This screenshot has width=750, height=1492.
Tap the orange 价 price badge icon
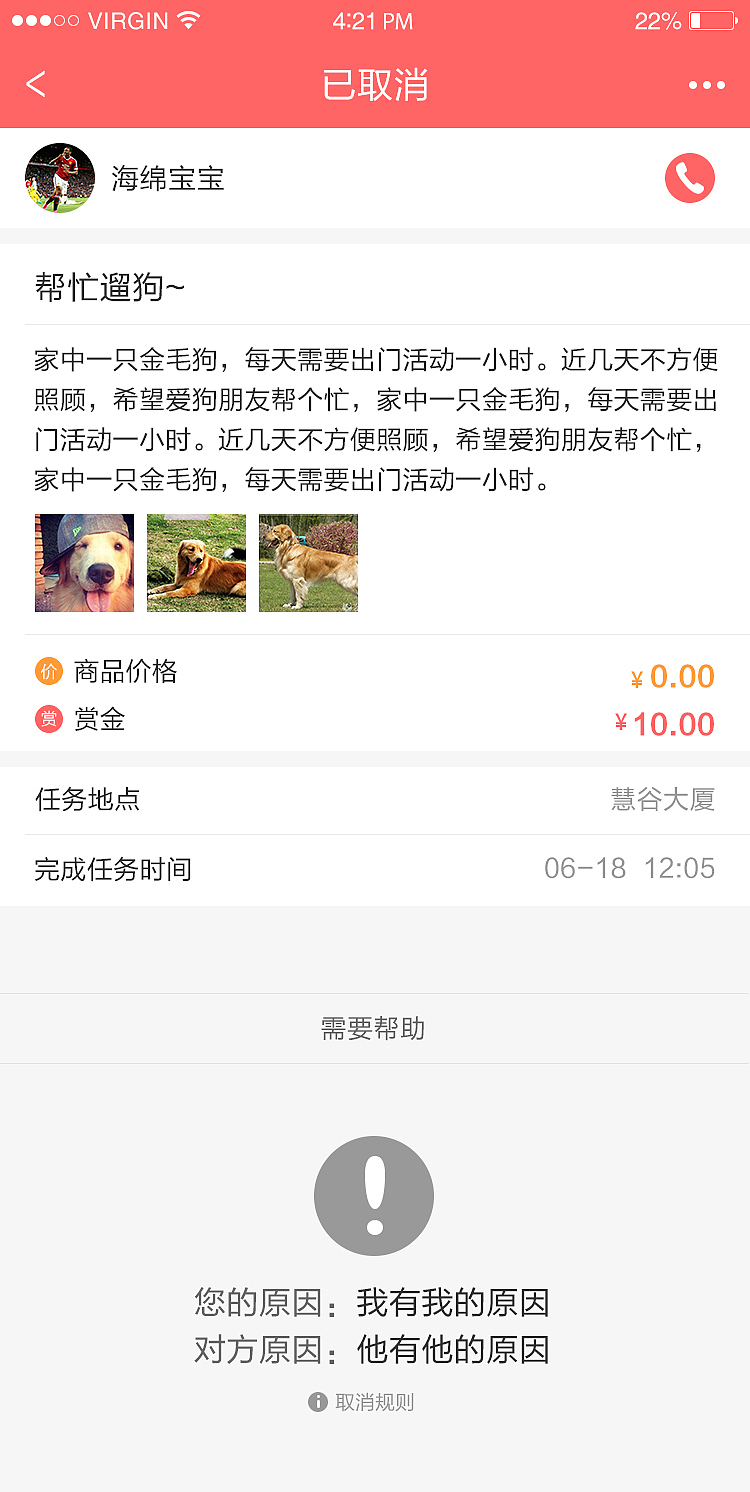coord(49,671)
